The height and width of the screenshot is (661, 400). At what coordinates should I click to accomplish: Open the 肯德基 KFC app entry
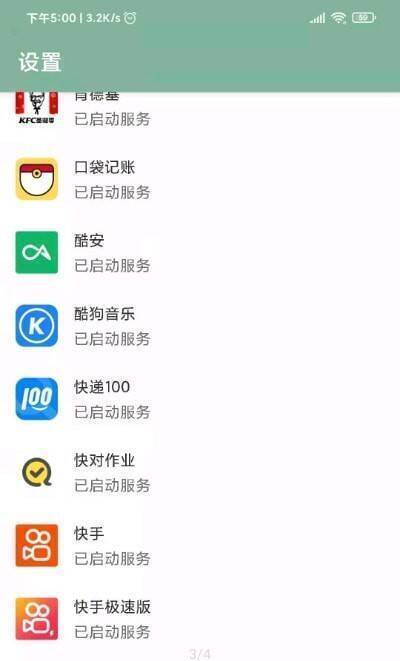(200, 110)
